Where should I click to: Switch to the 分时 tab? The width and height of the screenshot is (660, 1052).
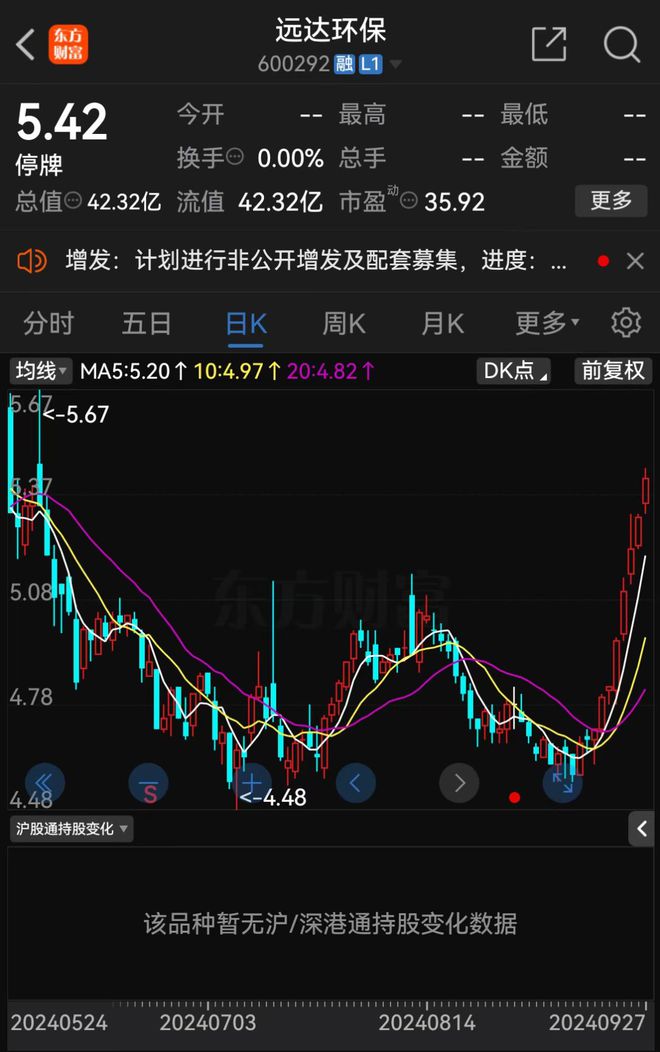(48, 323)
